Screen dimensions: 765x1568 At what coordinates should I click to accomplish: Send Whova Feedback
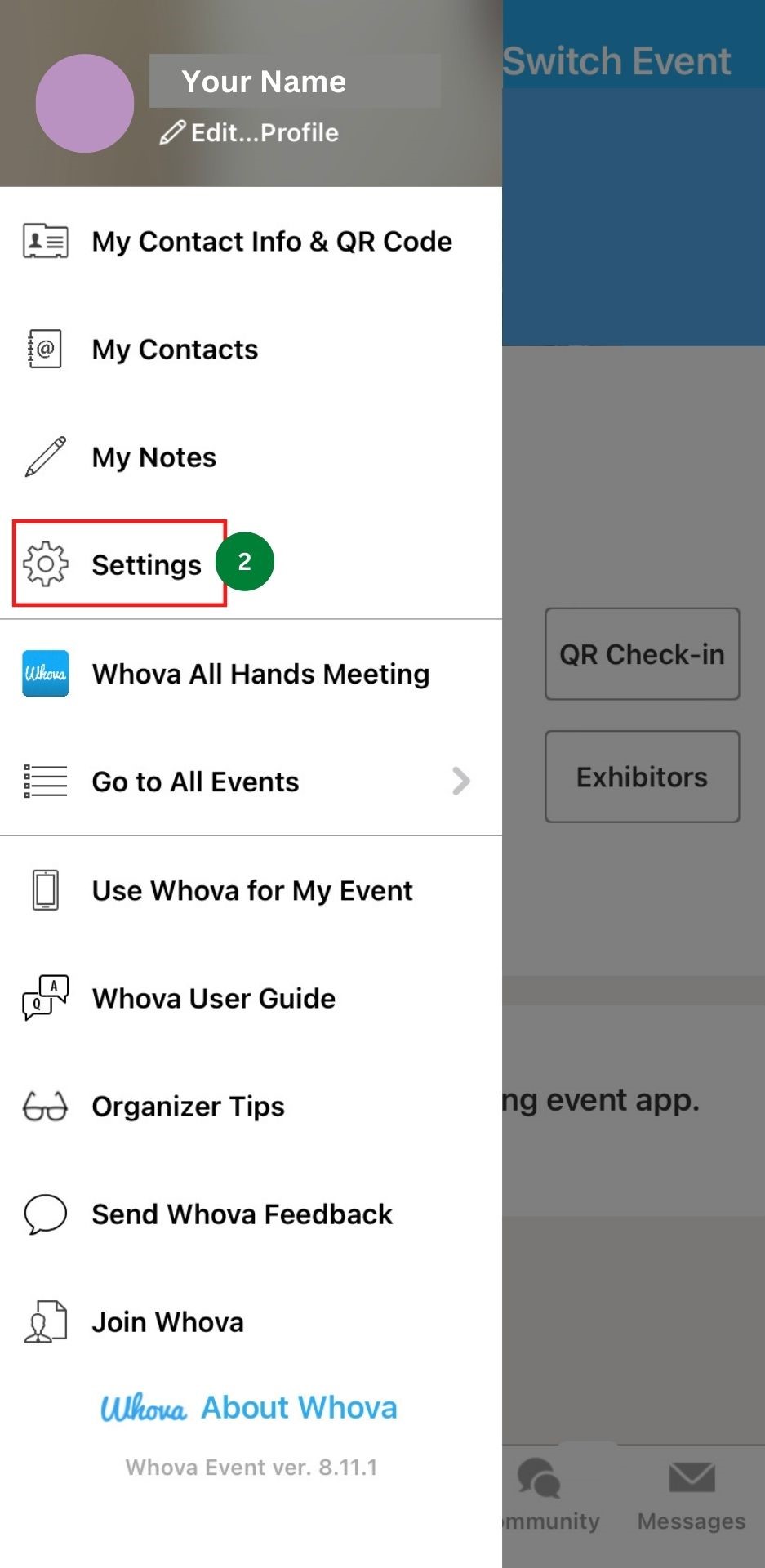coord(242,1214)
